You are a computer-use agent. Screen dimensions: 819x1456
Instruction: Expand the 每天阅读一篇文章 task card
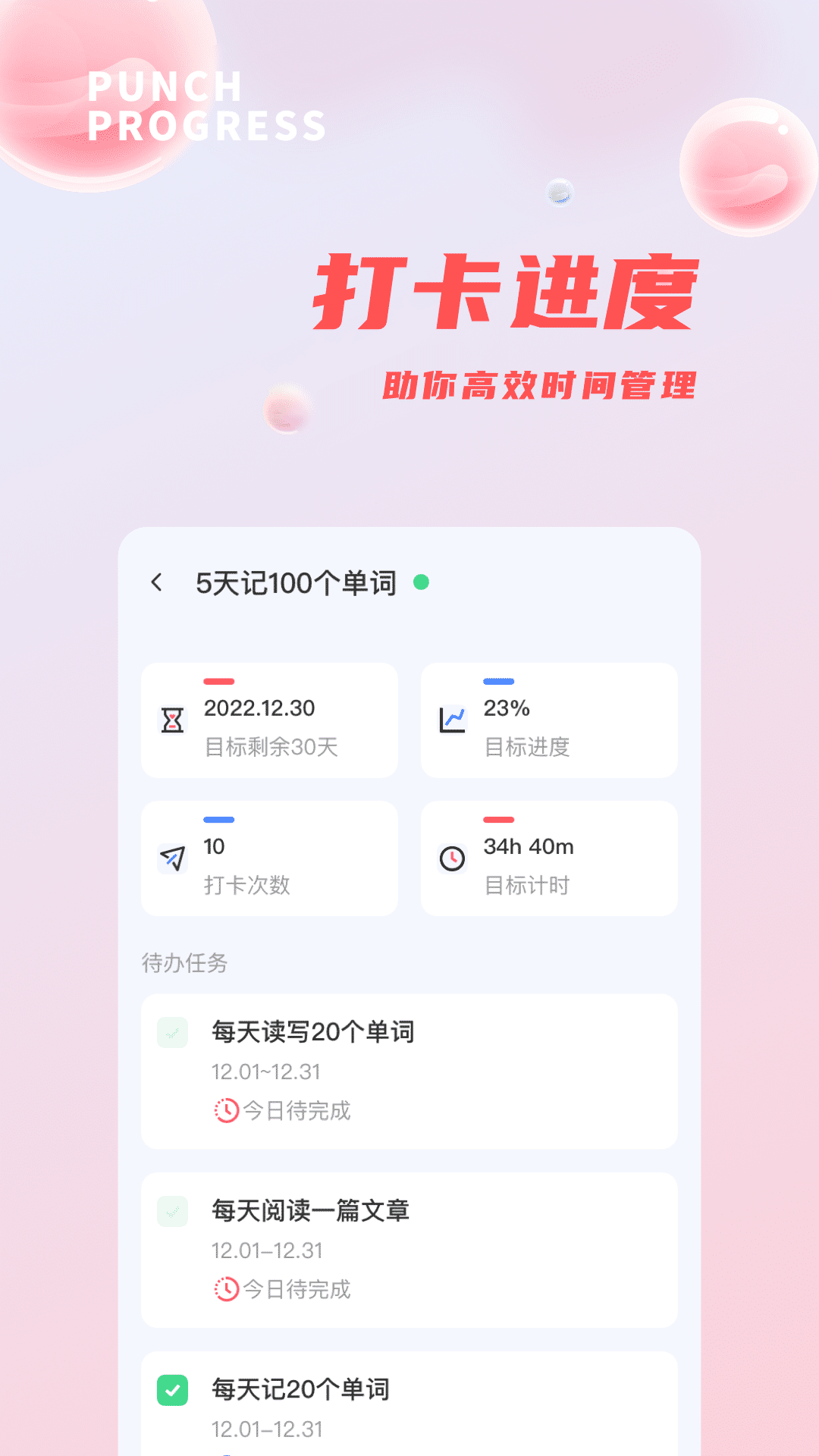[409, 1247]
